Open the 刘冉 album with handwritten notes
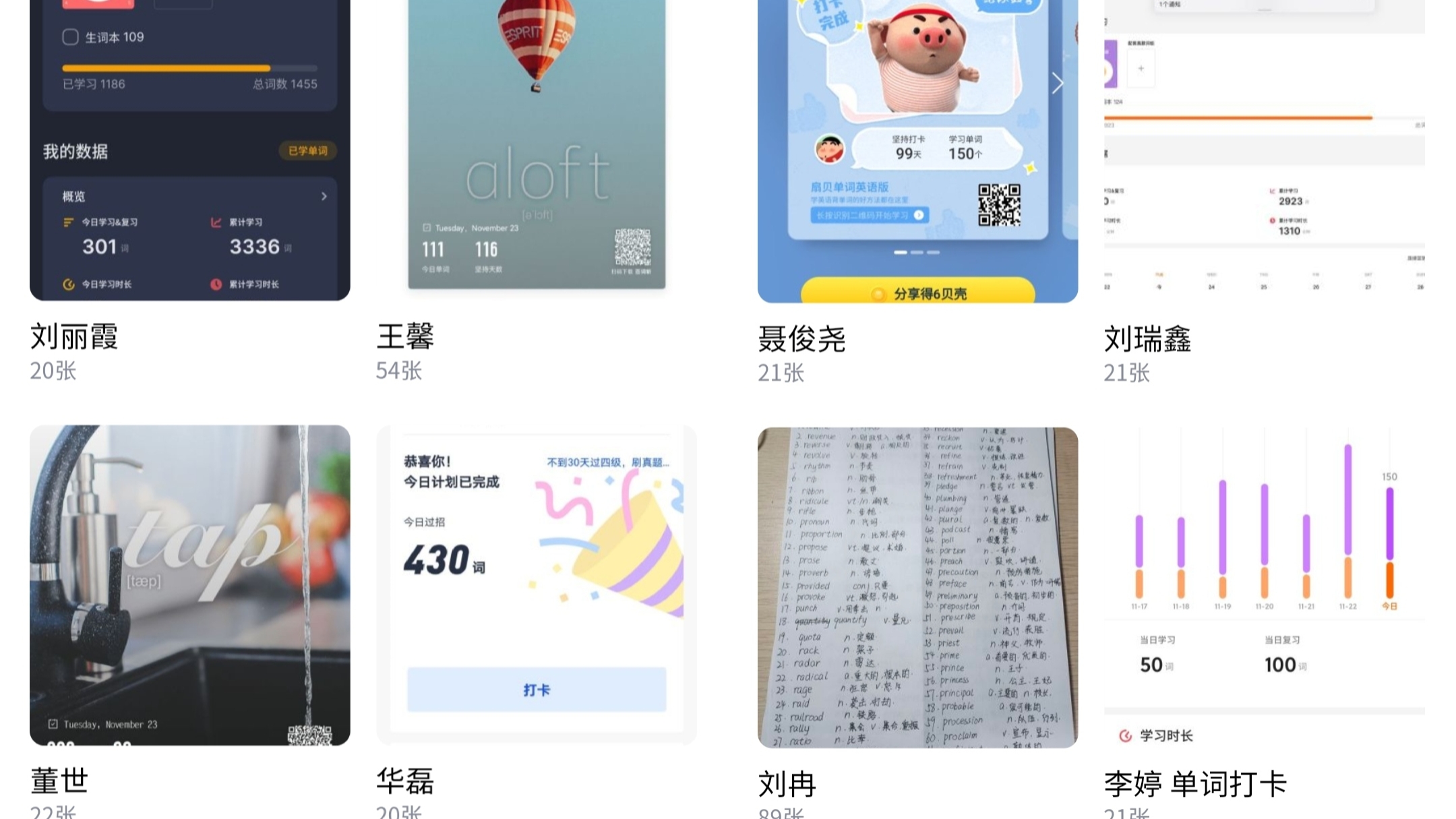This screenshot has width=1456, height=819. click(917, 586)
